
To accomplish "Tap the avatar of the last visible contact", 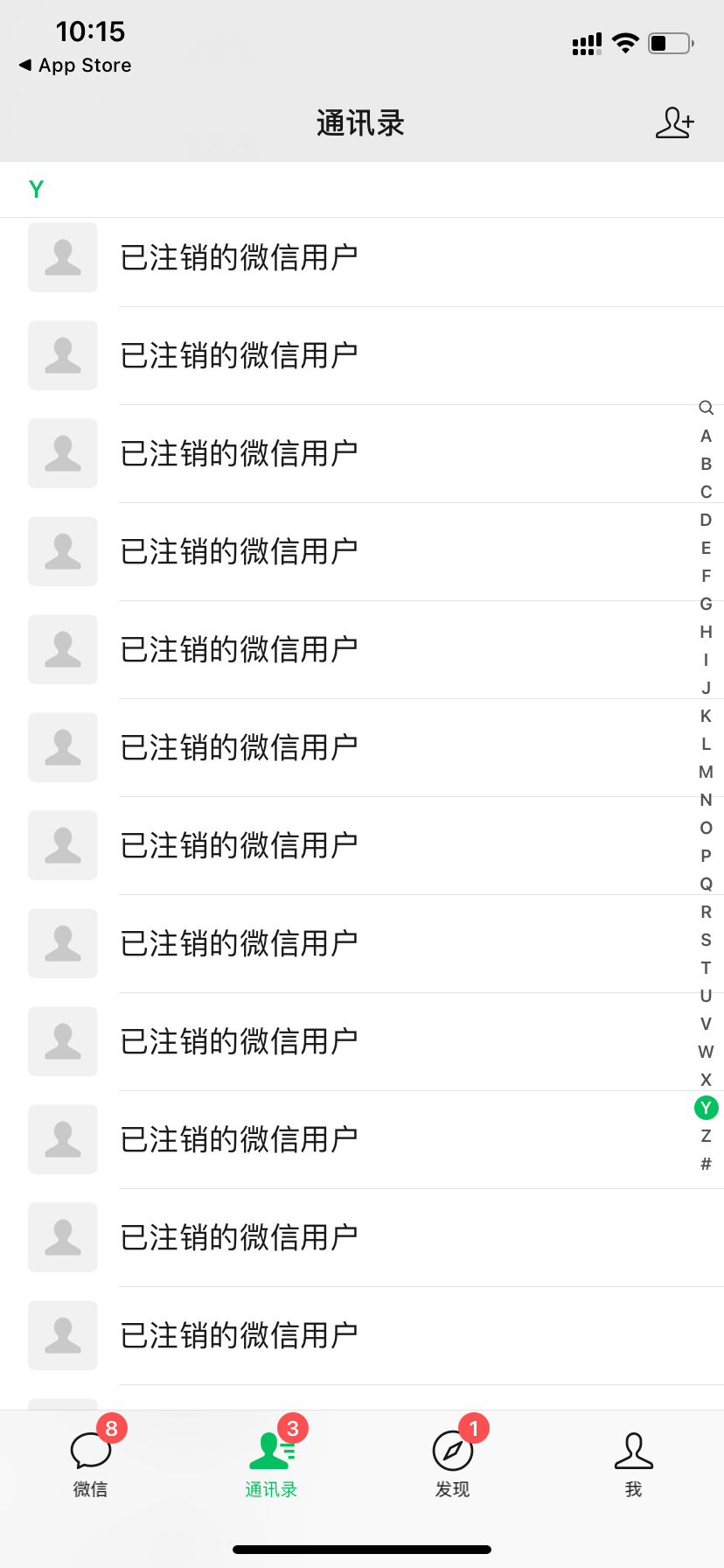I will (62, 1335).
